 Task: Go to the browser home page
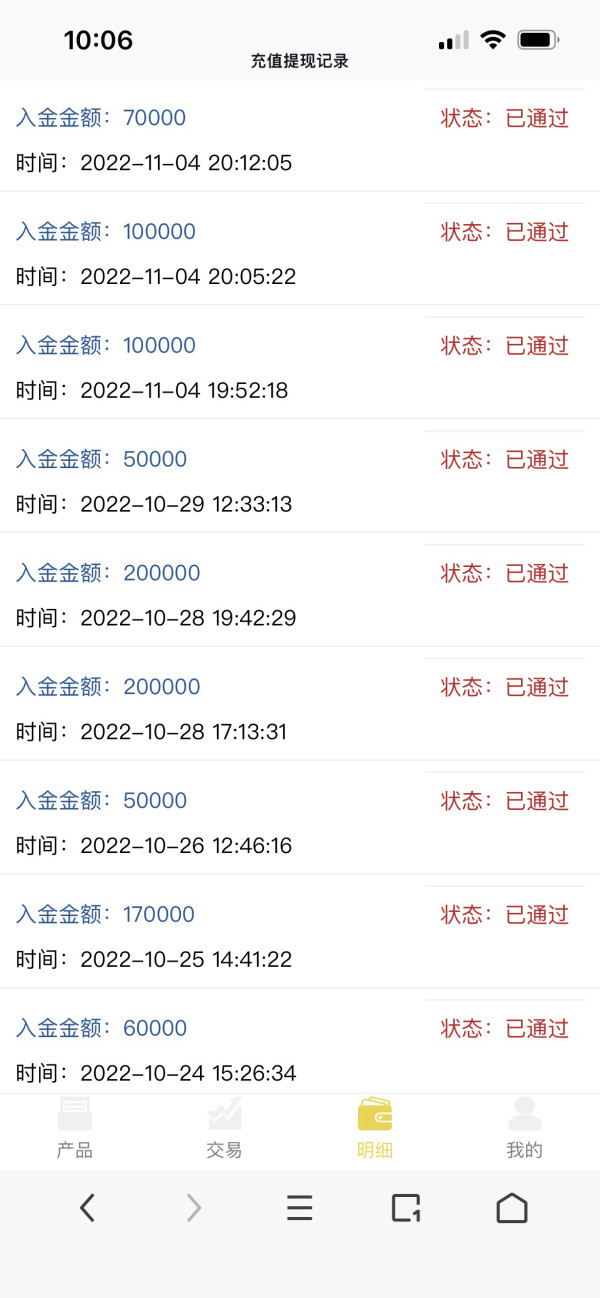(512, 1208)
